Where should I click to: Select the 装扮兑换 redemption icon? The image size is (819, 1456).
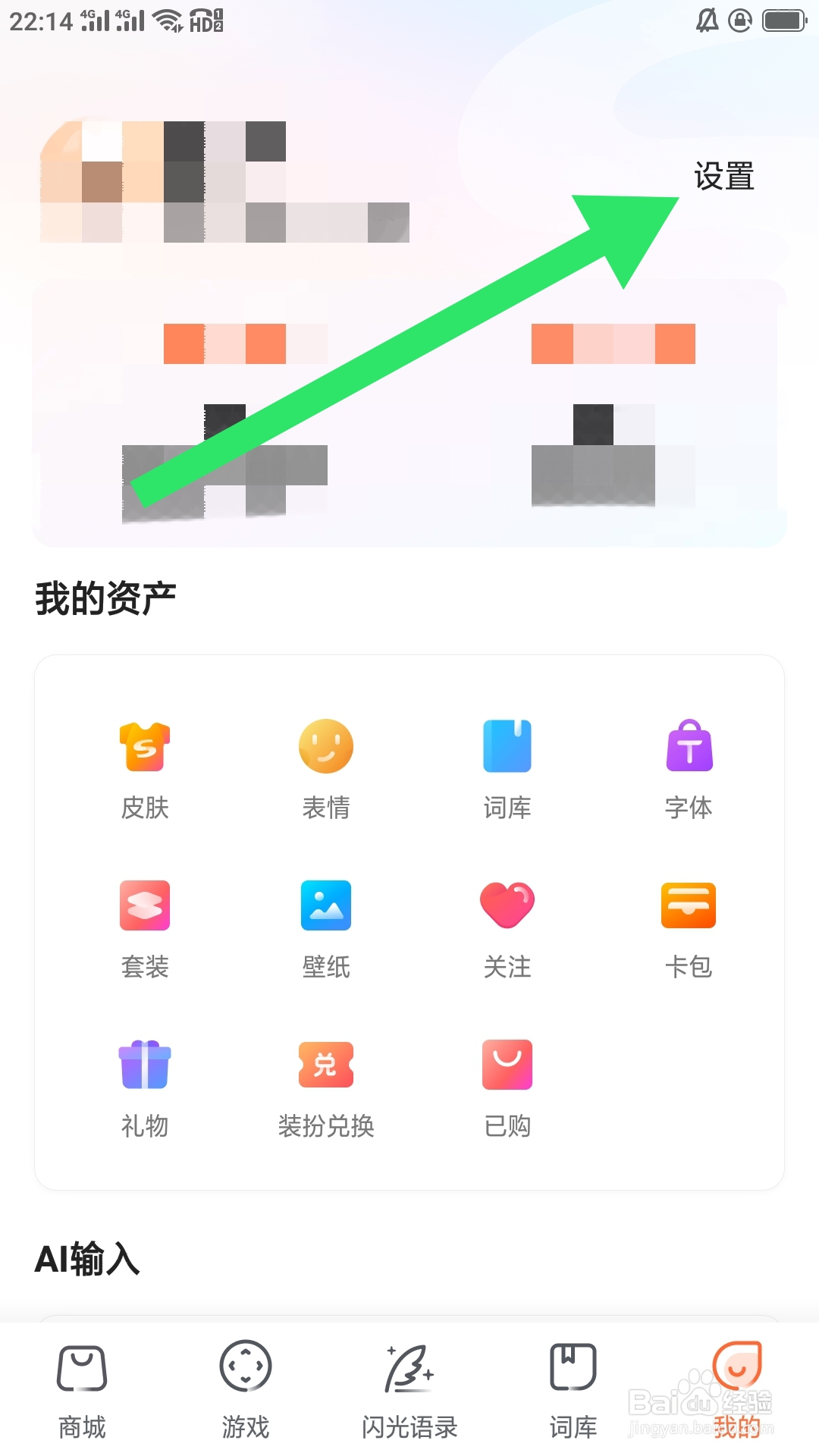(x=326, y=1084)
